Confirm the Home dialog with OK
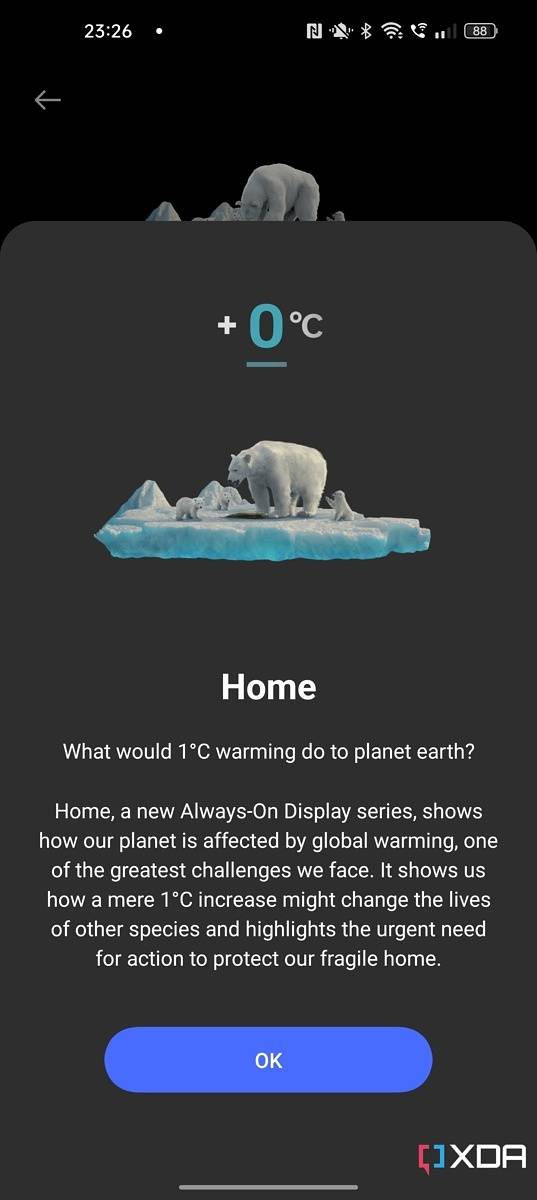 (268, 1060)
